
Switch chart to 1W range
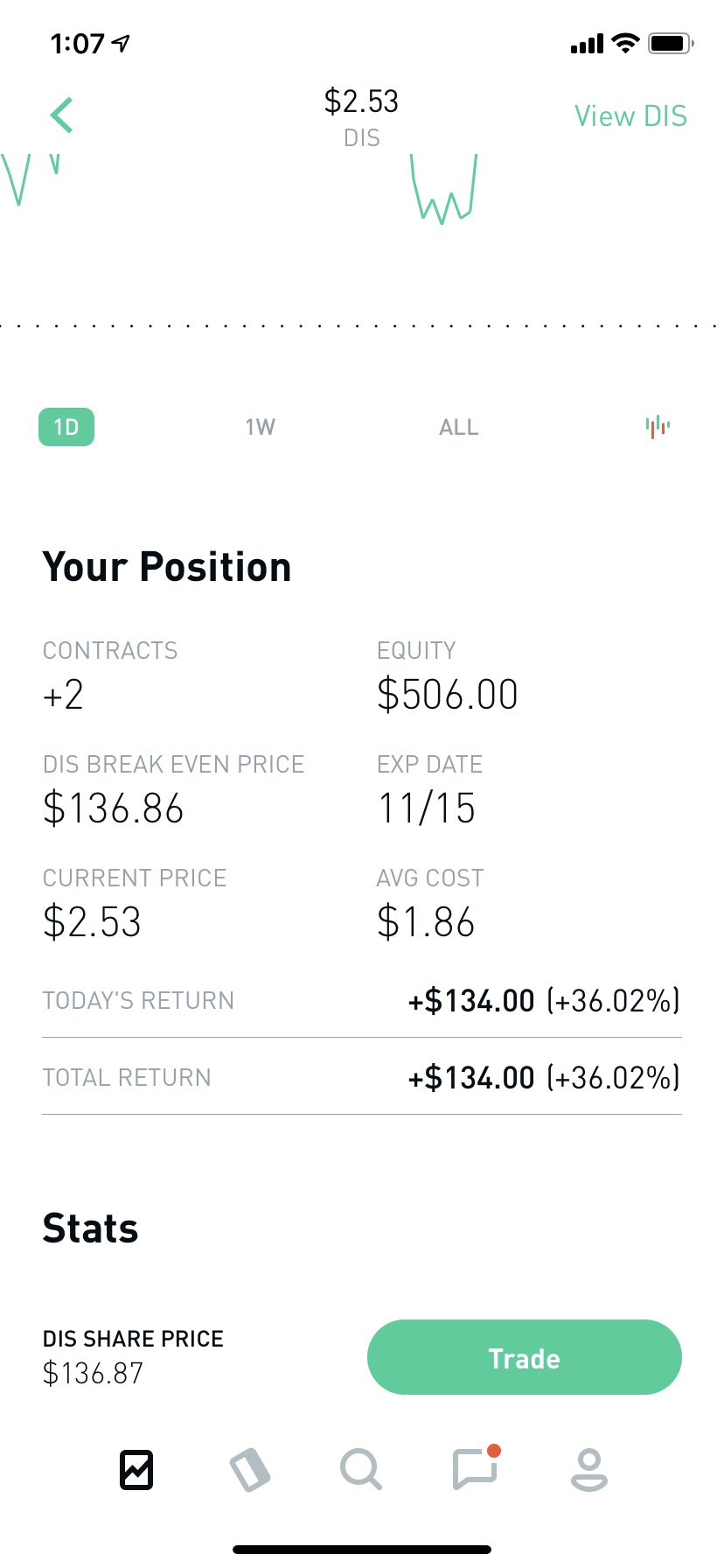(x=261, y=427)
